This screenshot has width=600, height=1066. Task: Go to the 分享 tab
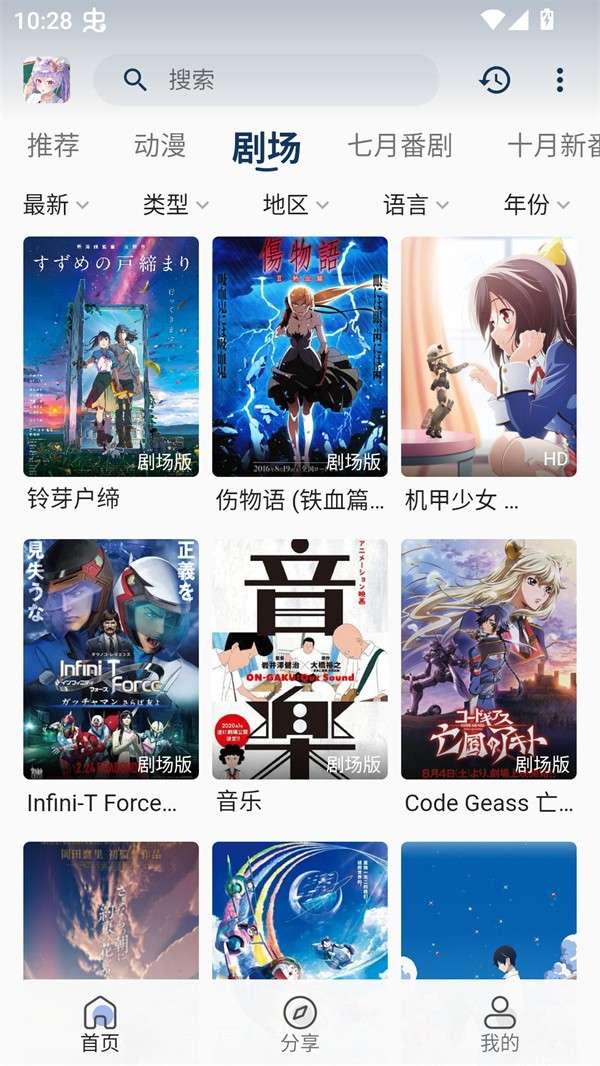click(300, 1024)
